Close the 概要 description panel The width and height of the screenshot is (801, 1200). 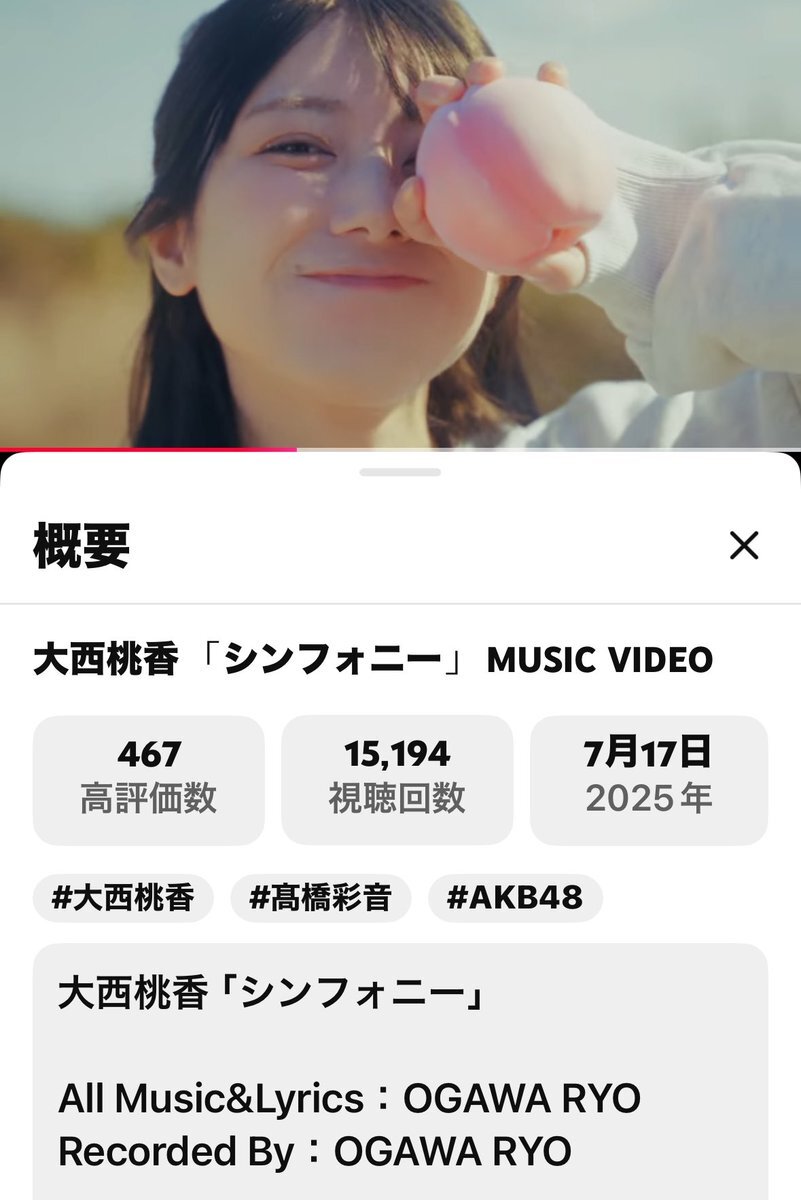(744, 546)
